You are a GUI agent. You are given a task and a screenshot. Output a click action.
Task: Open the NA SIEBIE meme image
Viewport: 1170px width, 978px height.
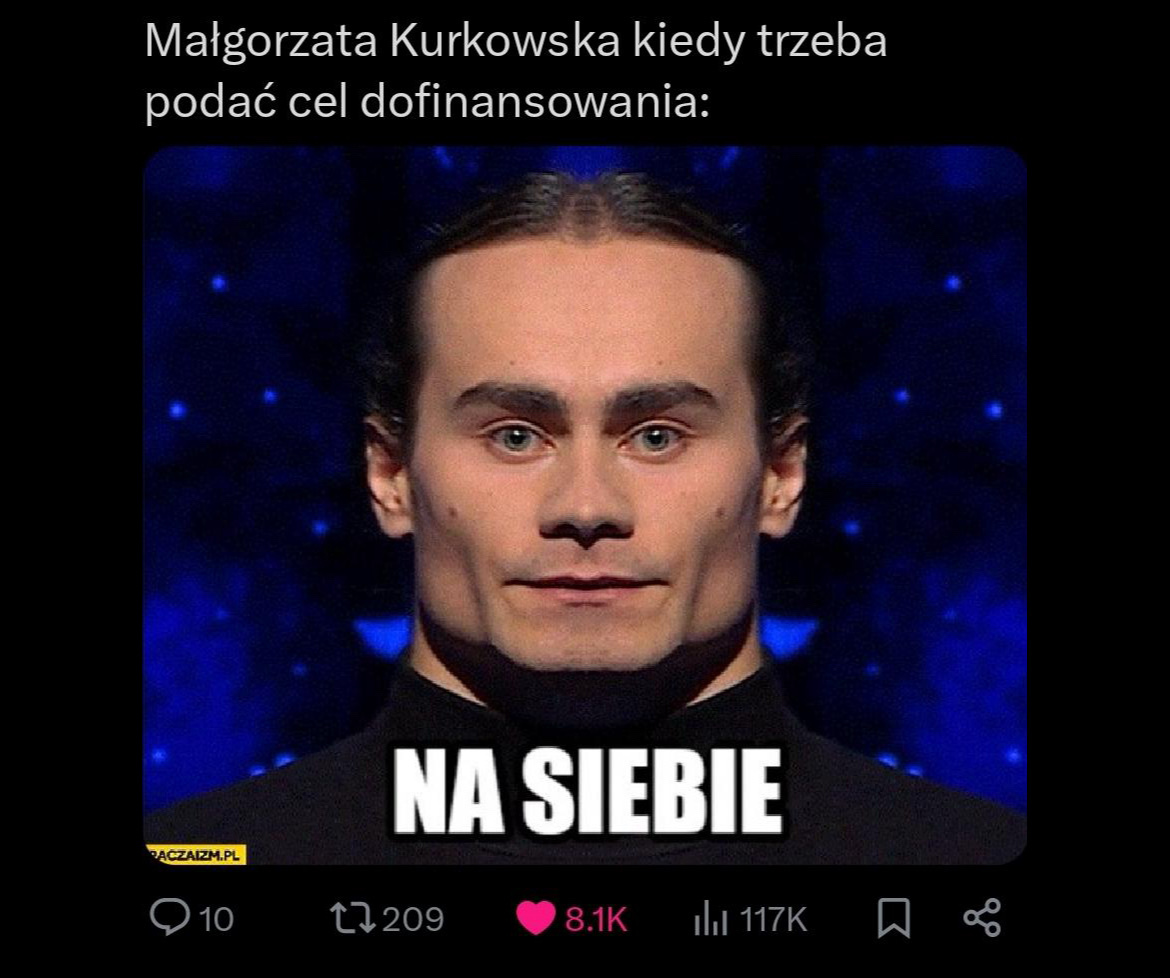[585, 505]
